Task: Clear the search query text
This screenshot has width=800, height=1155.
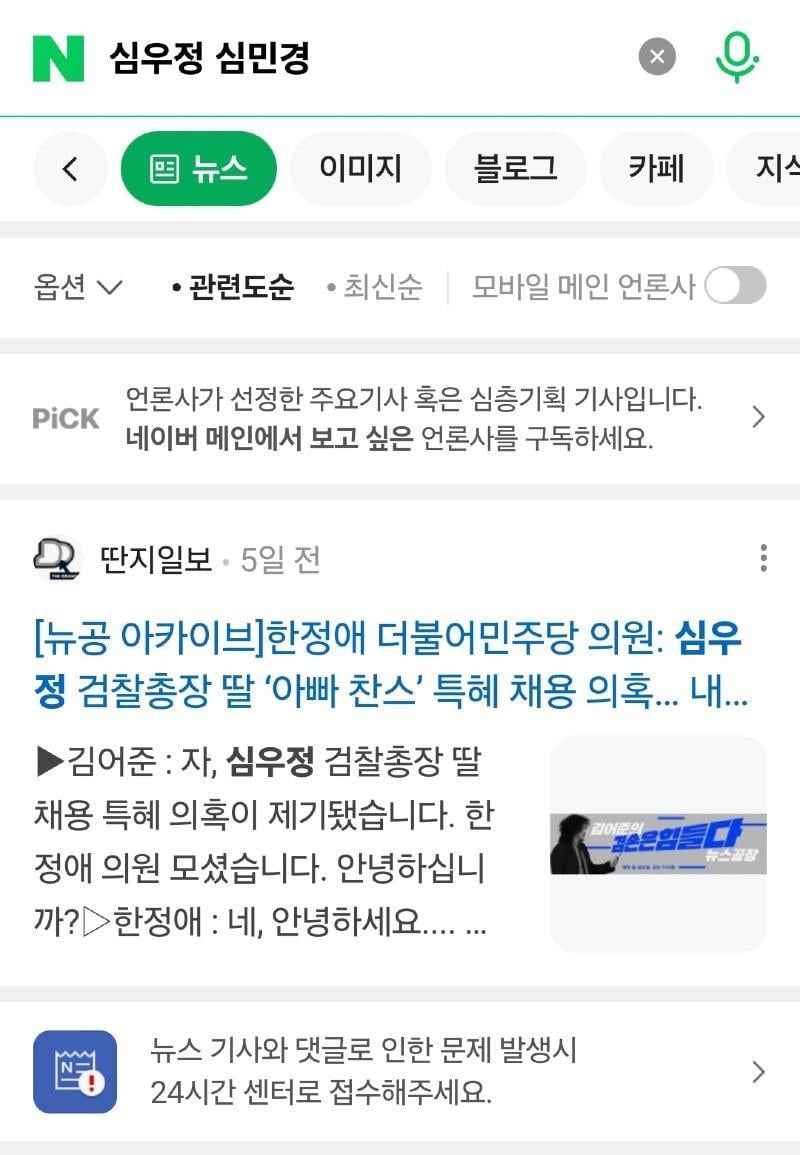Action: tap(657, 57)
